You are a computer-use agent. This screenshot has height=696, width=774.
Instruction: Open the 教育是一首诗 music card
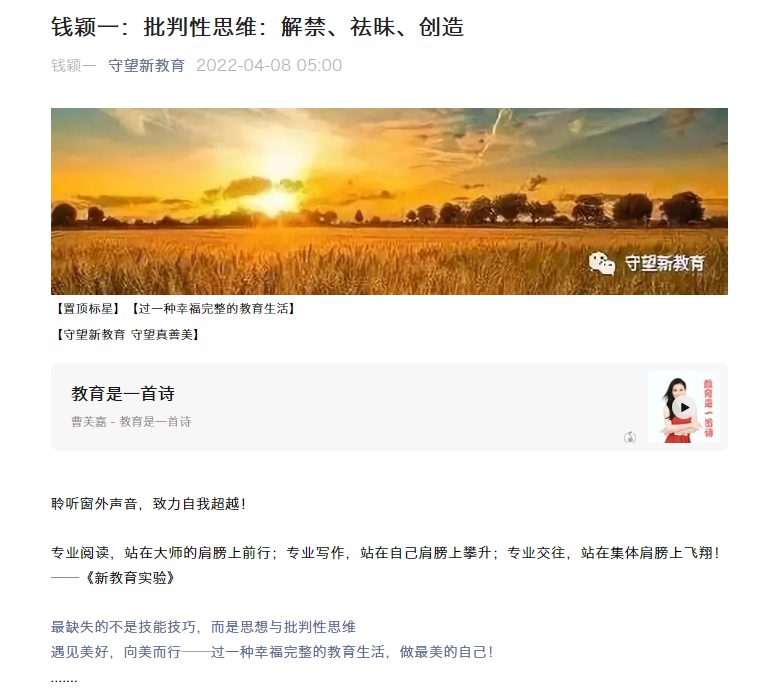click(x=300, y=406)
